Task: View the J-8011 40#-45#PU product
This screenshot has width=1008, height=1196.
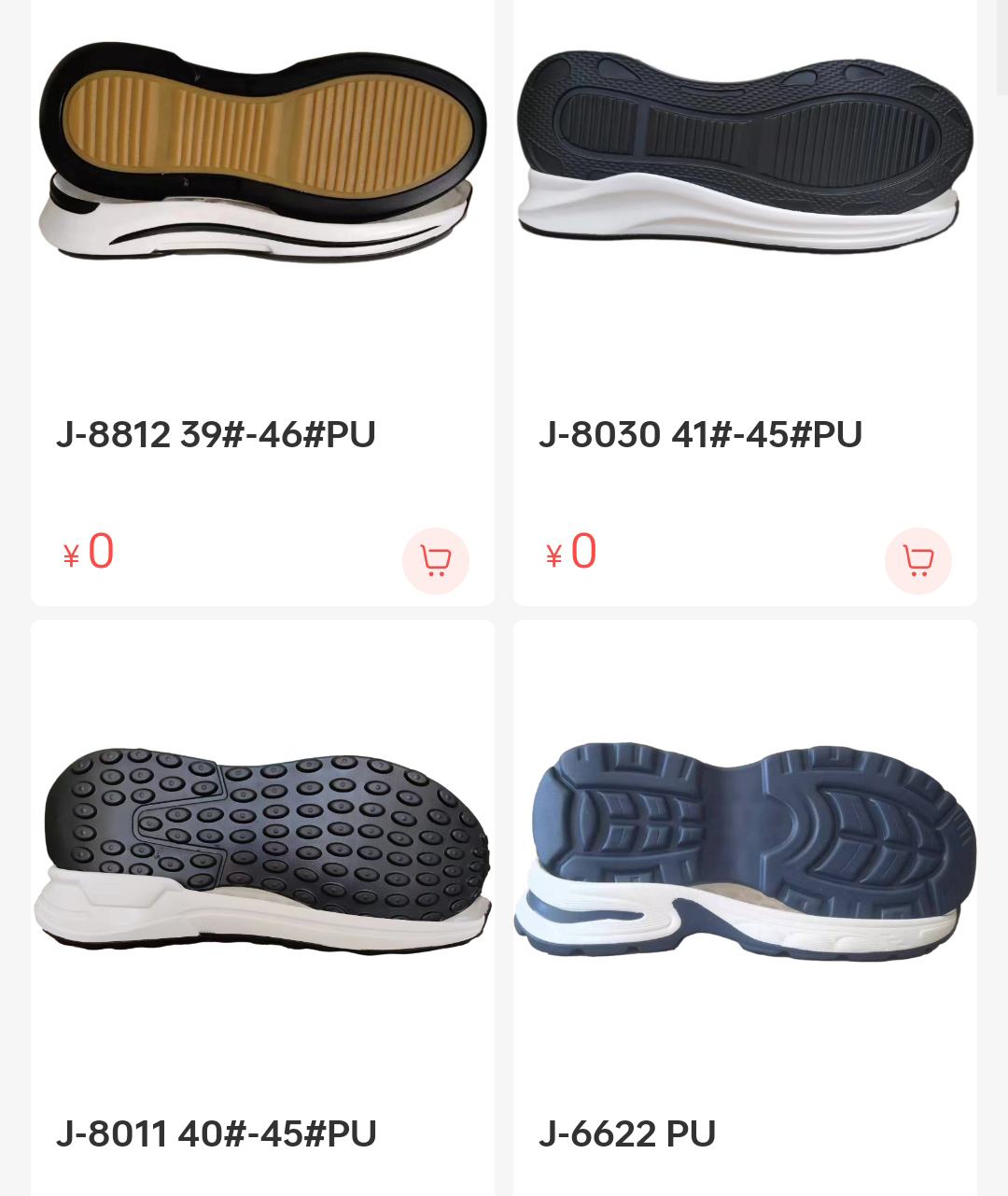Action: pos(217,1133)
